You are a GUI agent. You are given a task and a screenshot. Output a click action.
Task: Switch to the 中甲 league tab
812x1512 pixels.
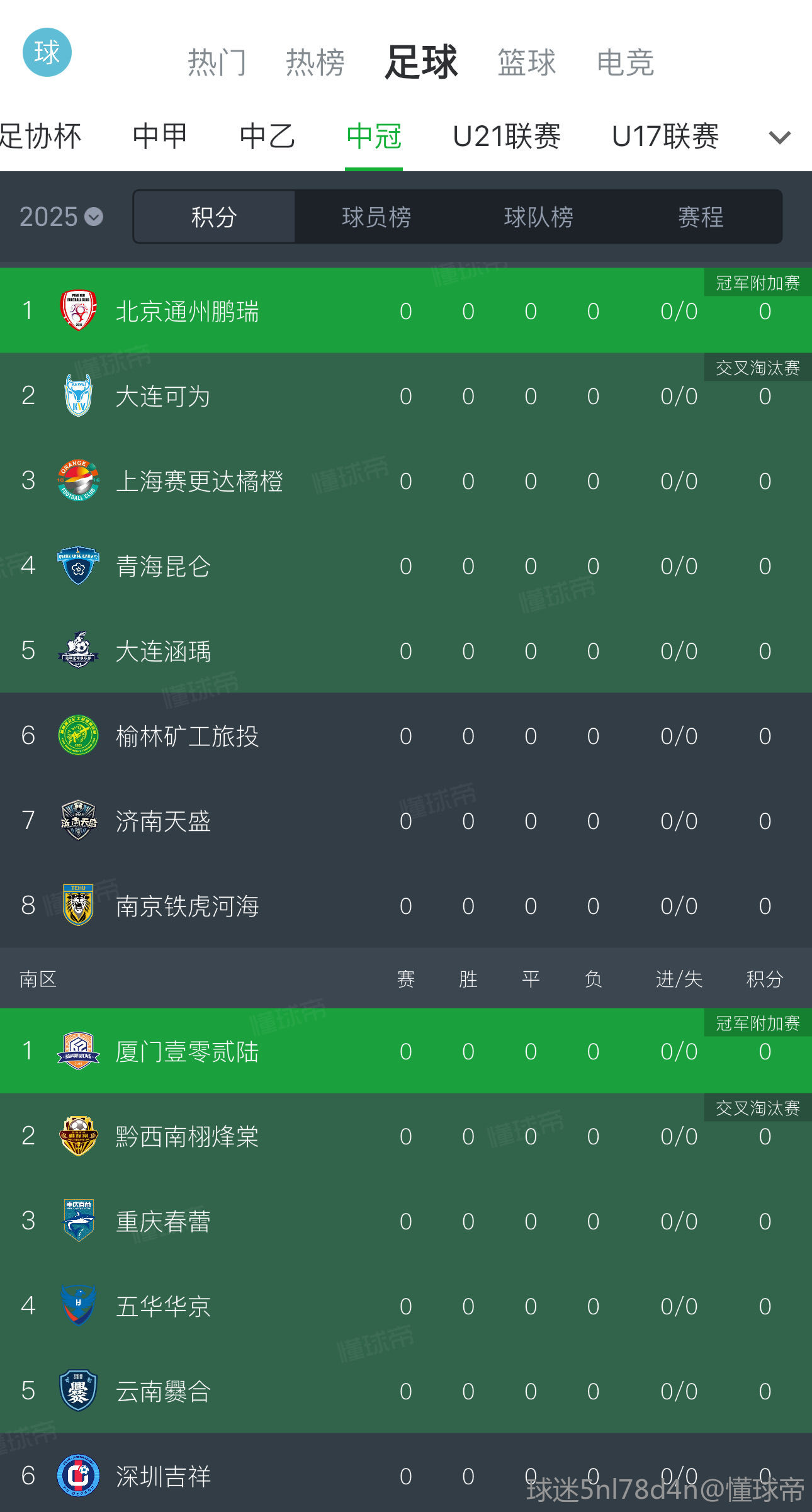(160, 136)
